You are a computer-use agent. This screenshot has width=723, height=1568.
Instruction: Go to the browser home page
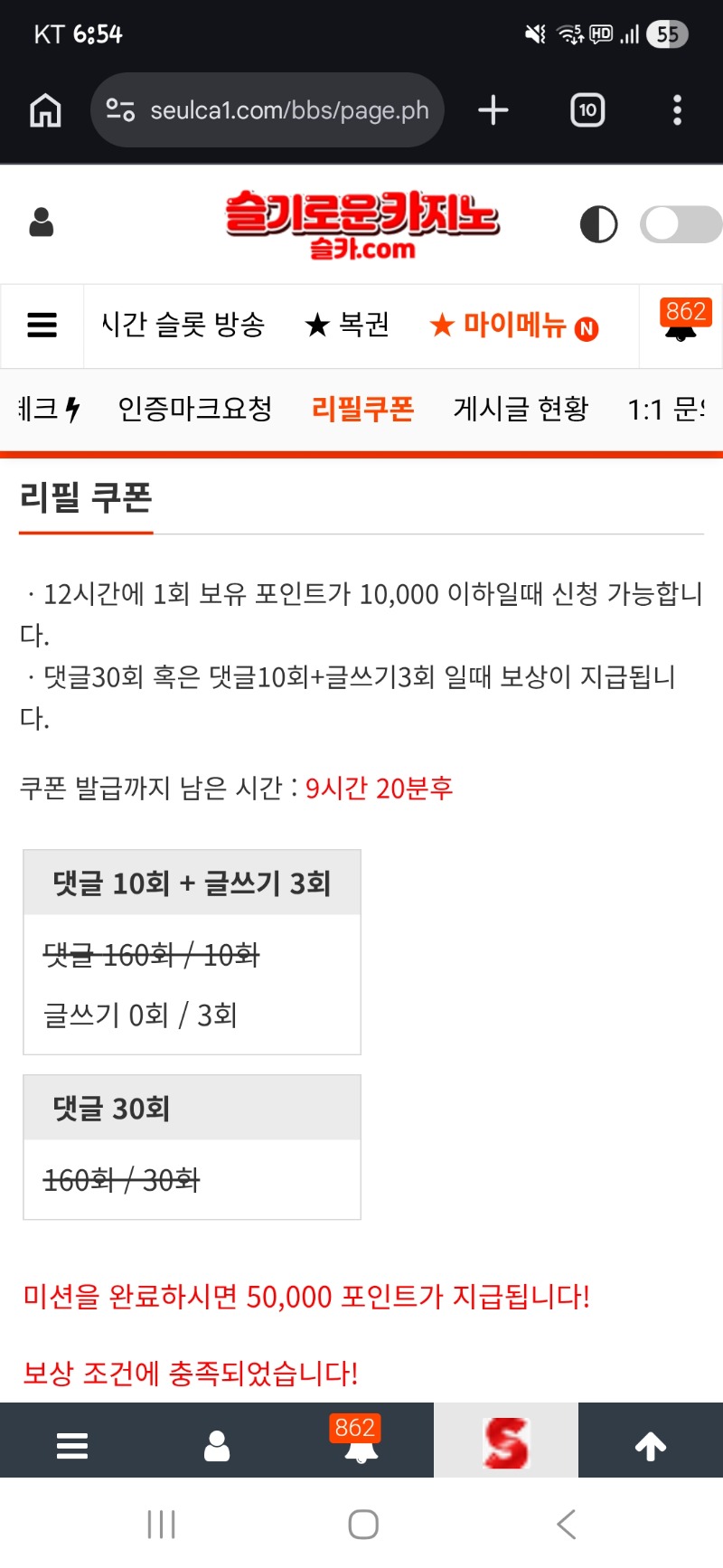pyautogui.click(x=45, y=110)
